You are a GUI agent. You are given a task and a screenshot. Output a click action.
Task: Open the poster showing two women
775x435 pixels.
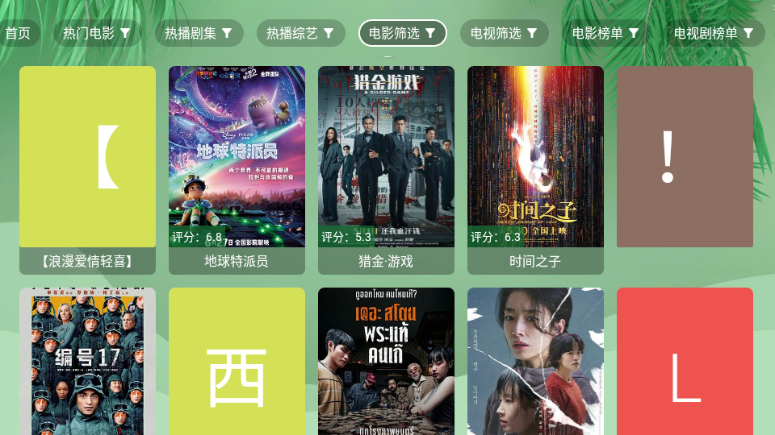click(x=535, y=362)
